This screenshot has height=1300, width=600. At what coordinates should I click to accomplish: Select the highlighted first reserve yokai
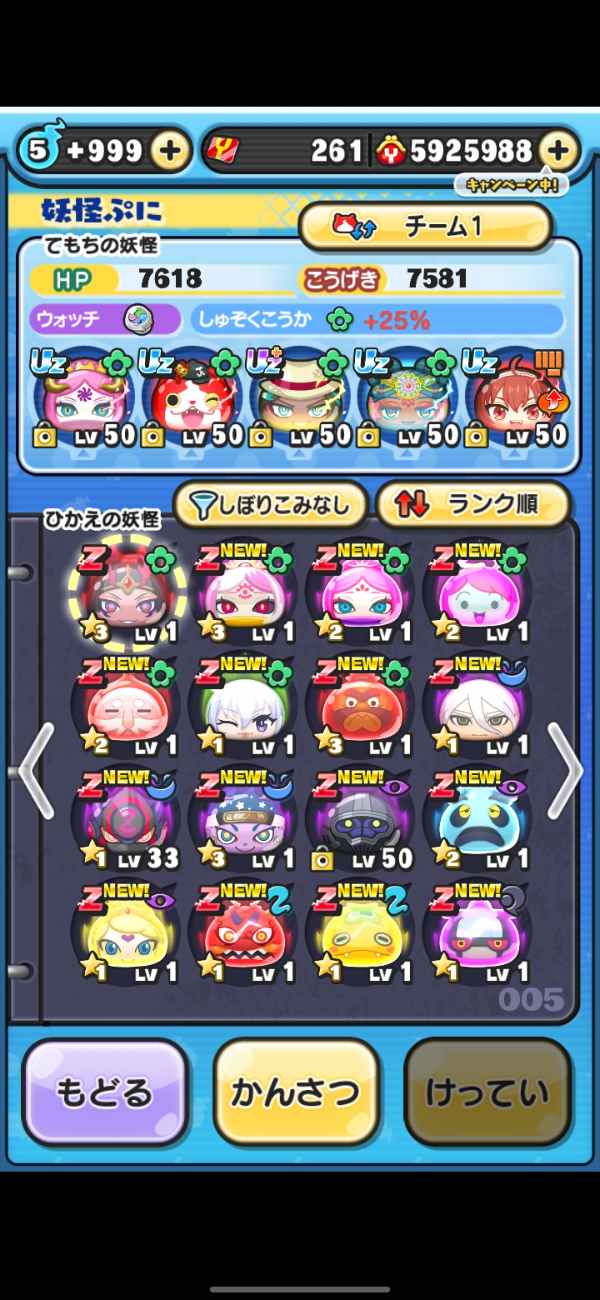coord(124,594)
